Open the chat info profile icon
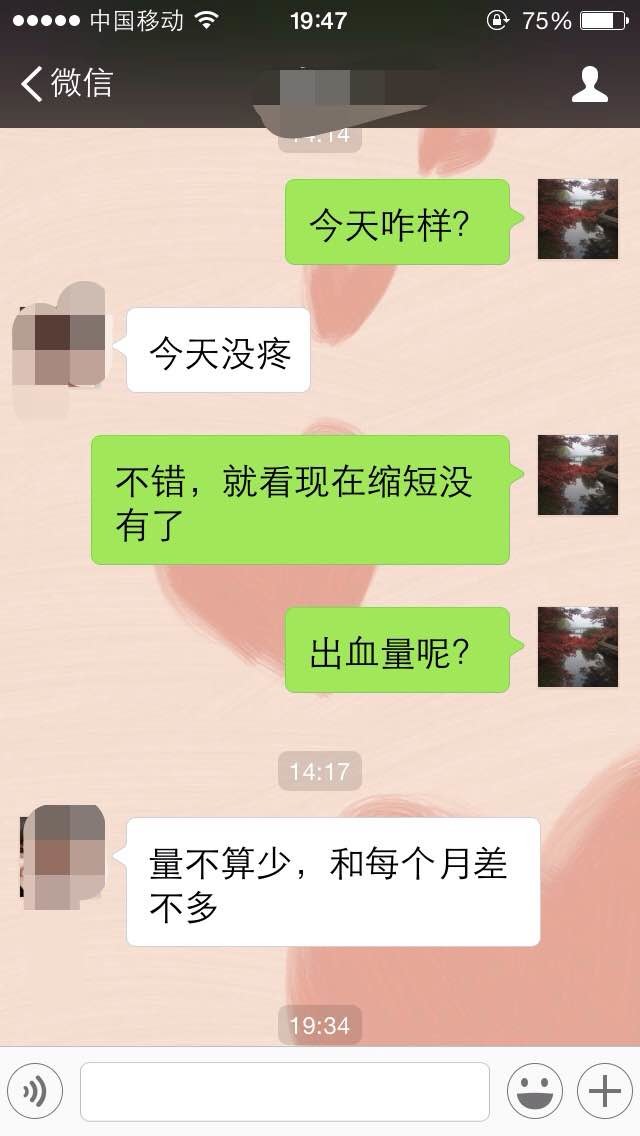 (589, 84)
